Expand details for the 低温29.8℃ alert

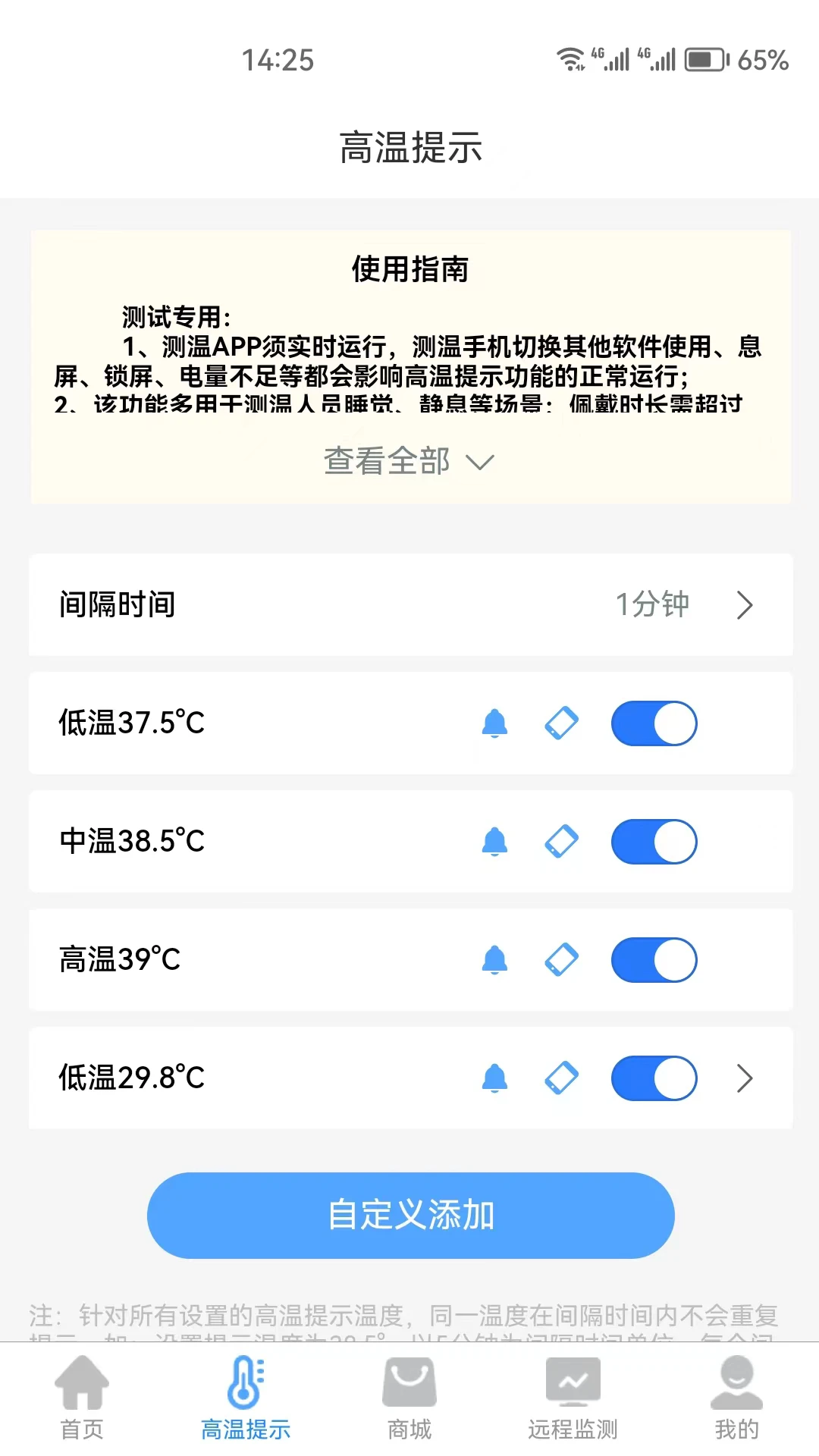click(746, 1078)
